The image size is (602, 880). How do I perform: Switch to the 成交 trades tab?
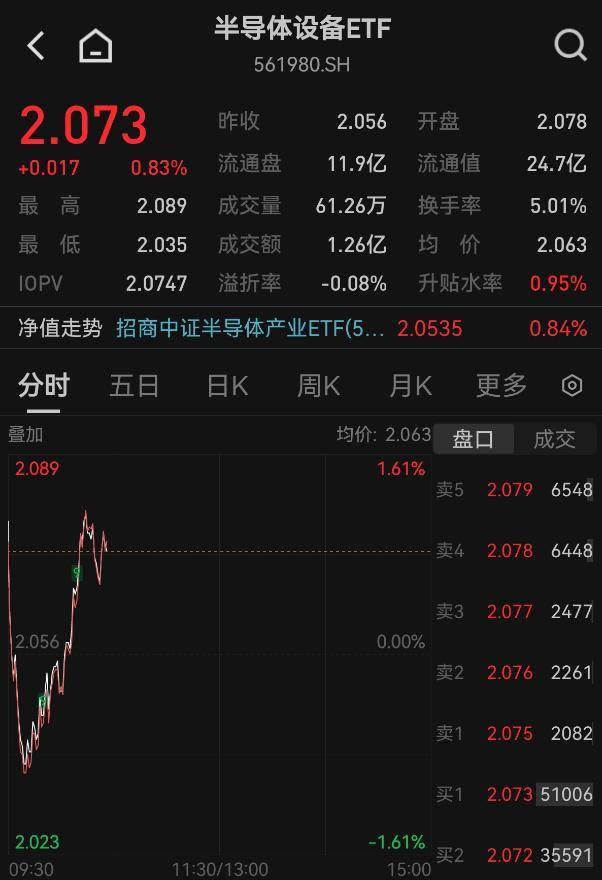(554, 439)
